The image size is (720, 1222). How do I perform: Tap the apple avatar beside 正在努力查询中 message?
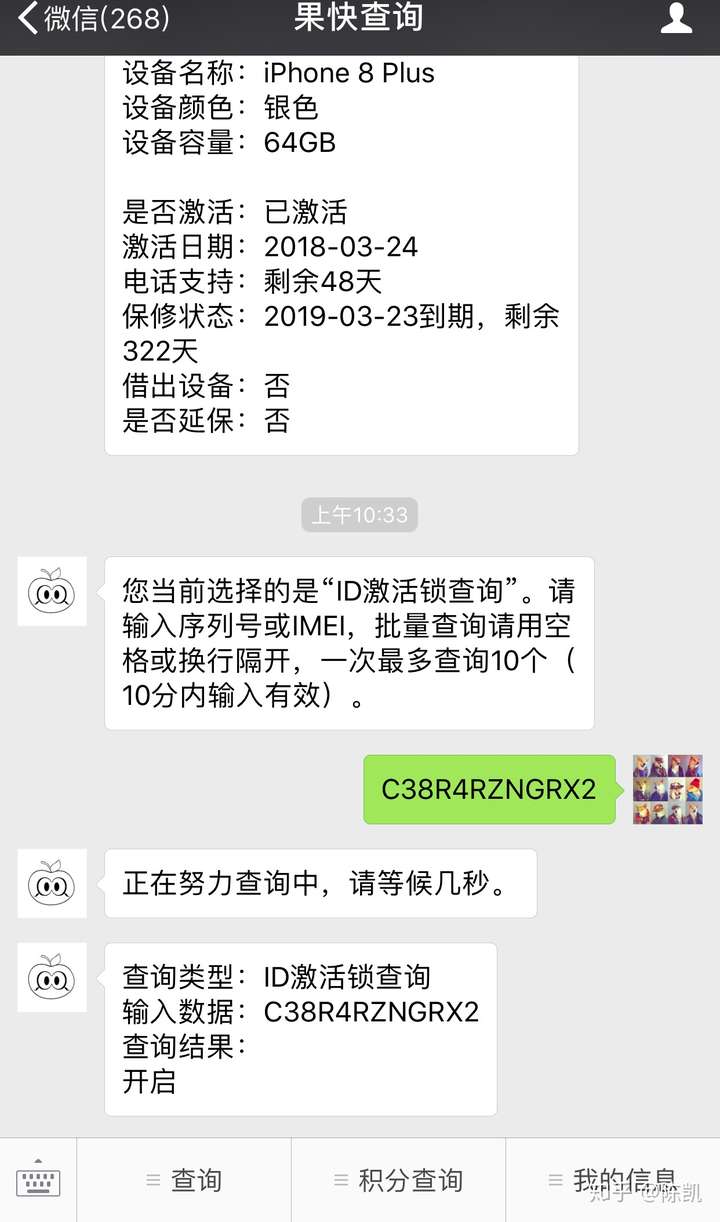tap(51, 883)
